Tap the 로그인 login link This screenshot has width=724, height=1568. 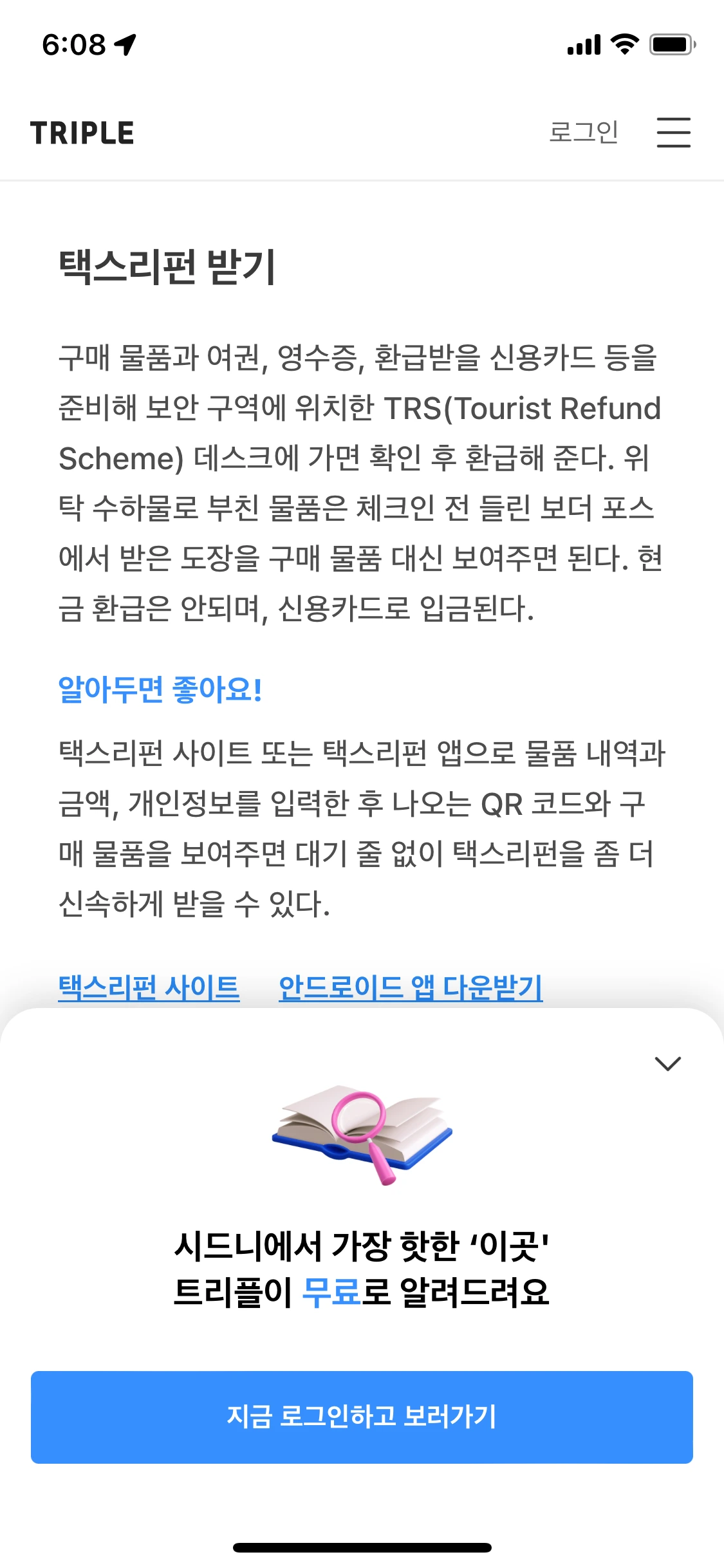coord(583,133)
